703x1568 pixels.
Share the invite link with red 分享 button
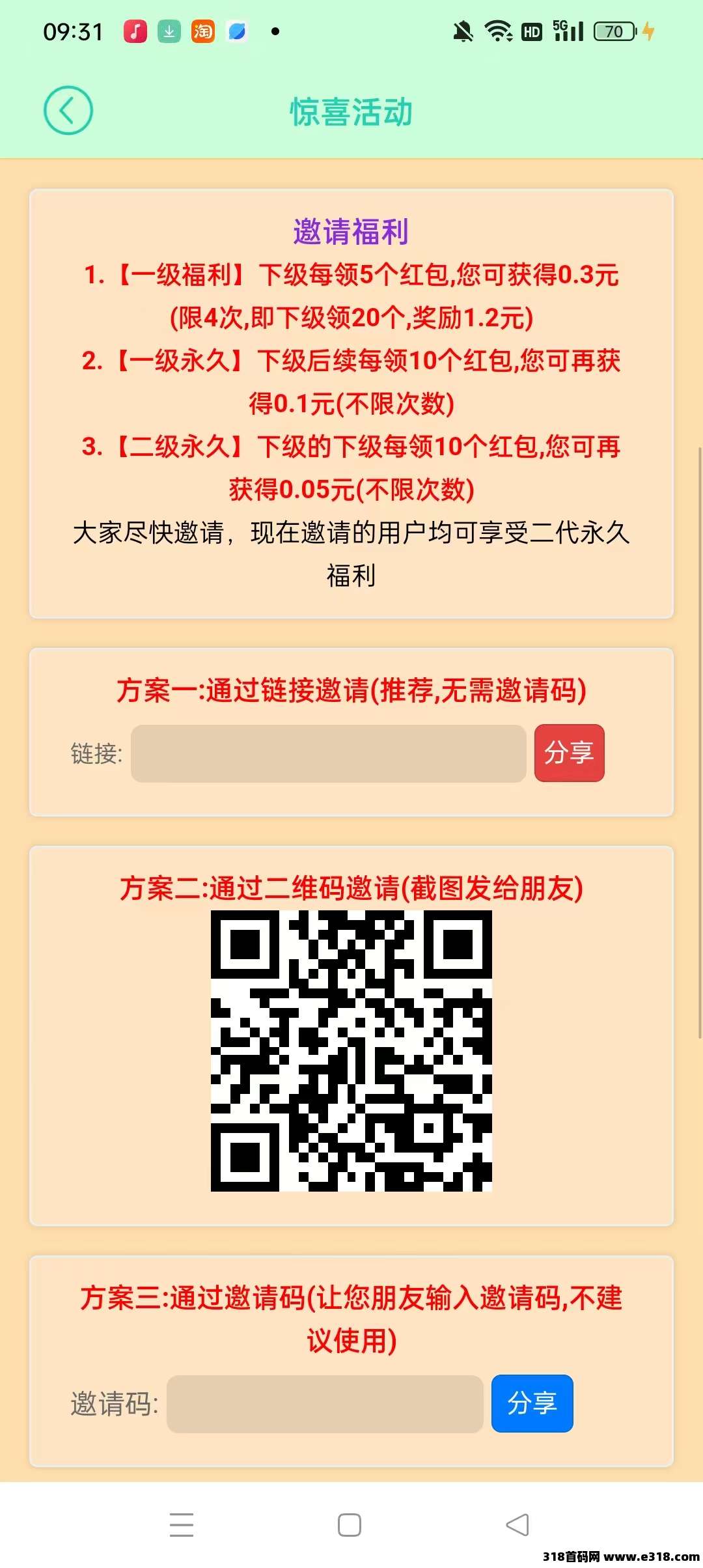[x=569, y=753]
